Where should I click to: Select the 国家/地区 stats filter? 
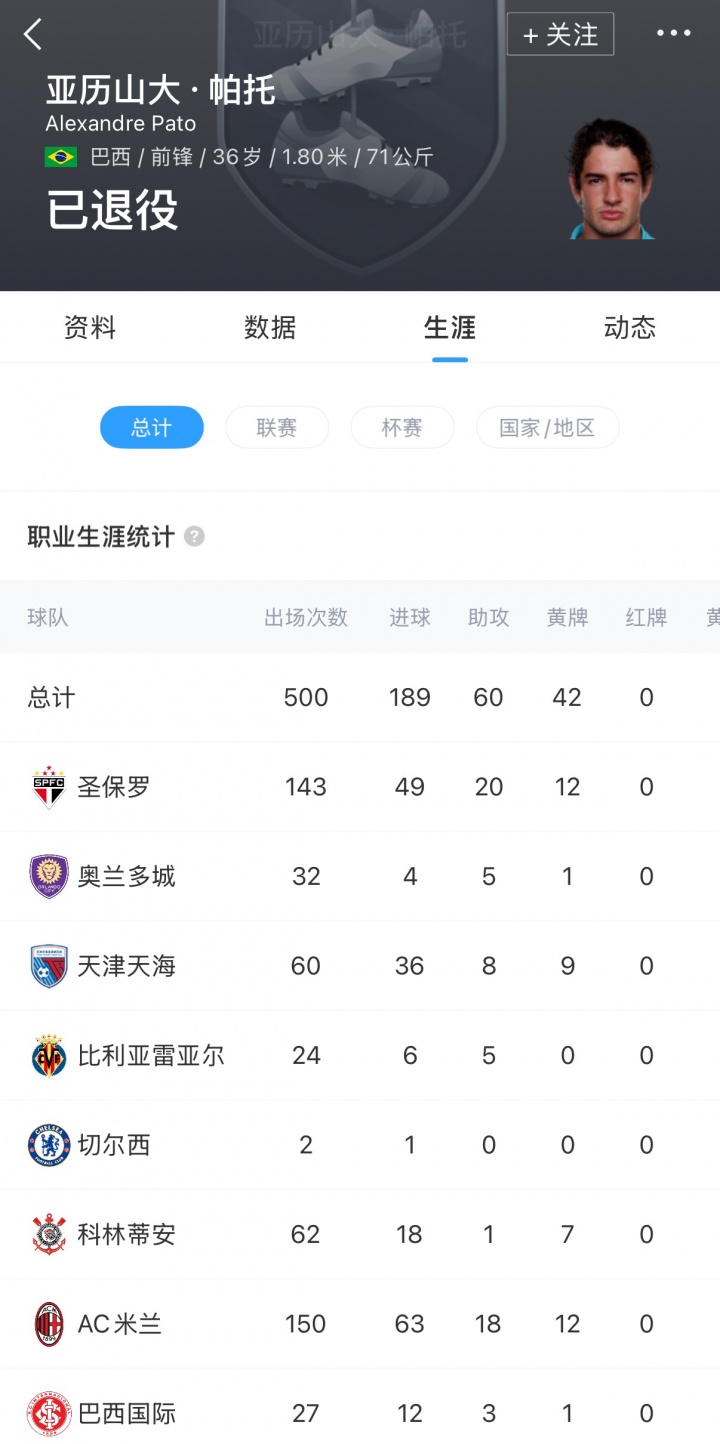[x=548, y=427]
